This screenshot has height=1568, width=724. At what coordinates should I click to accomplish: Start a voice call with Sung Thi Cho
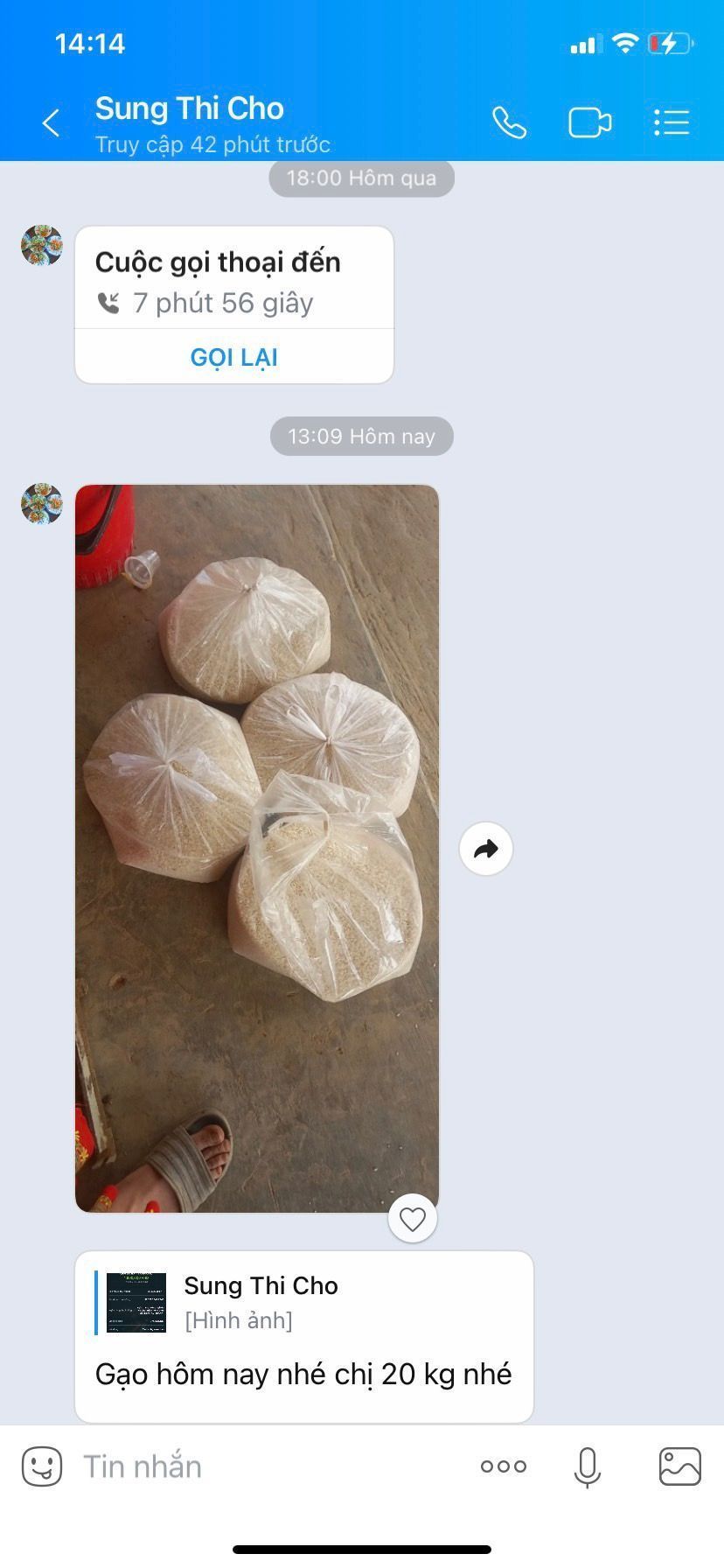(509, 122)
